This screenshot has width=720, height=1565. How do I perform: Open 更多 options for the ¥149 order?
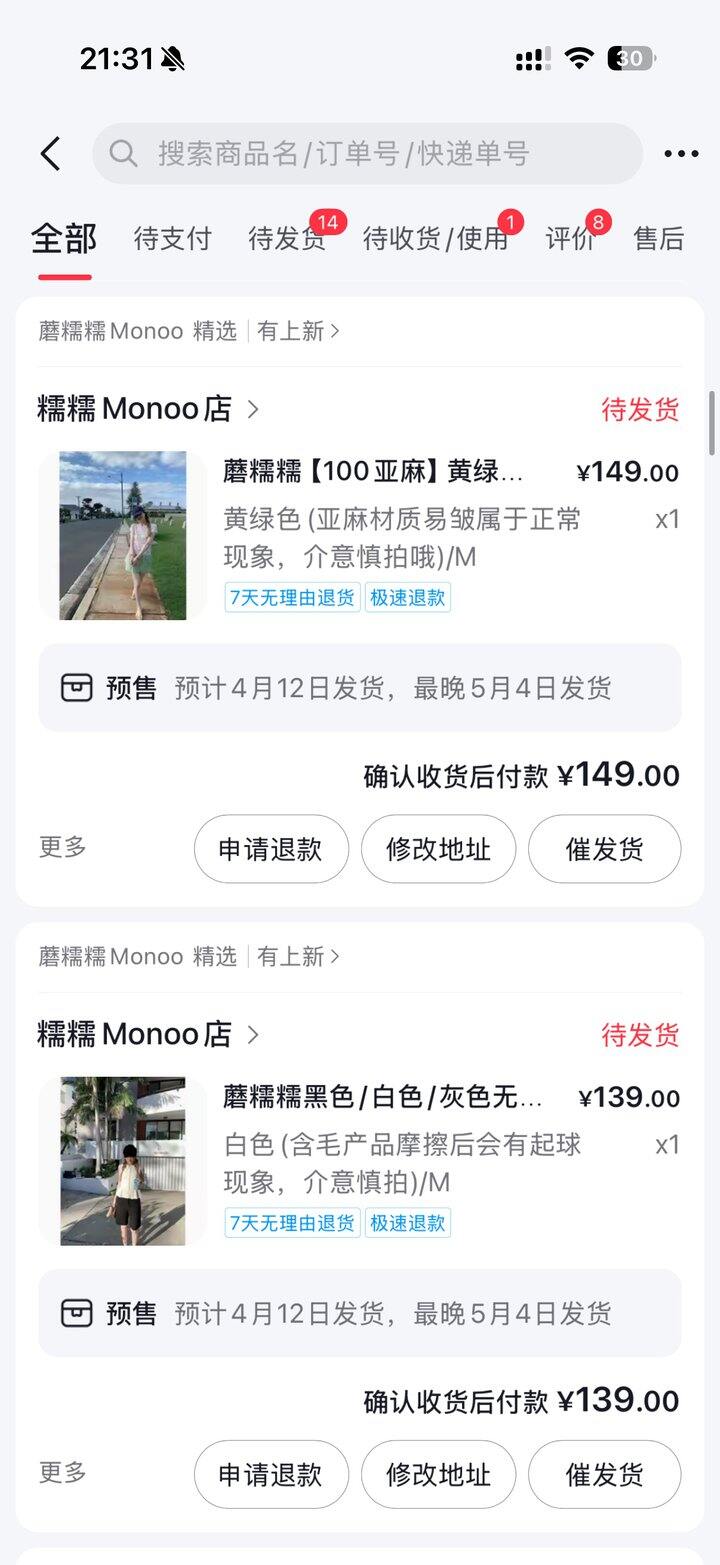click(63, 847)
